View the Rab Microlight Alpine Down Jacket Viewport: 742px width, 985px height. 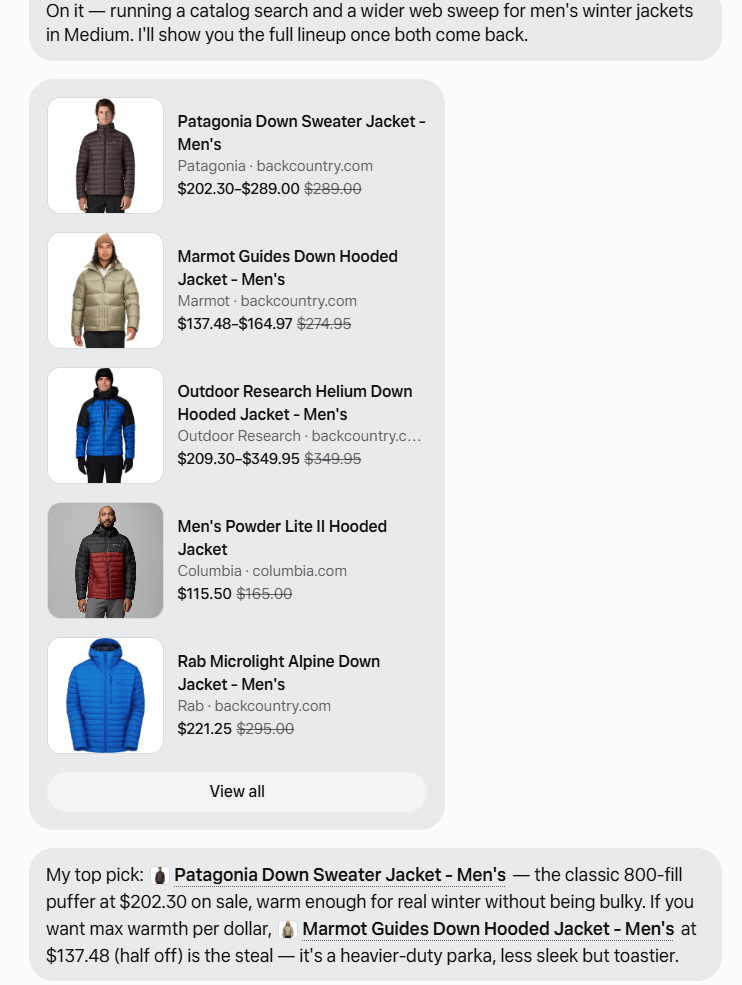(237, 695)
